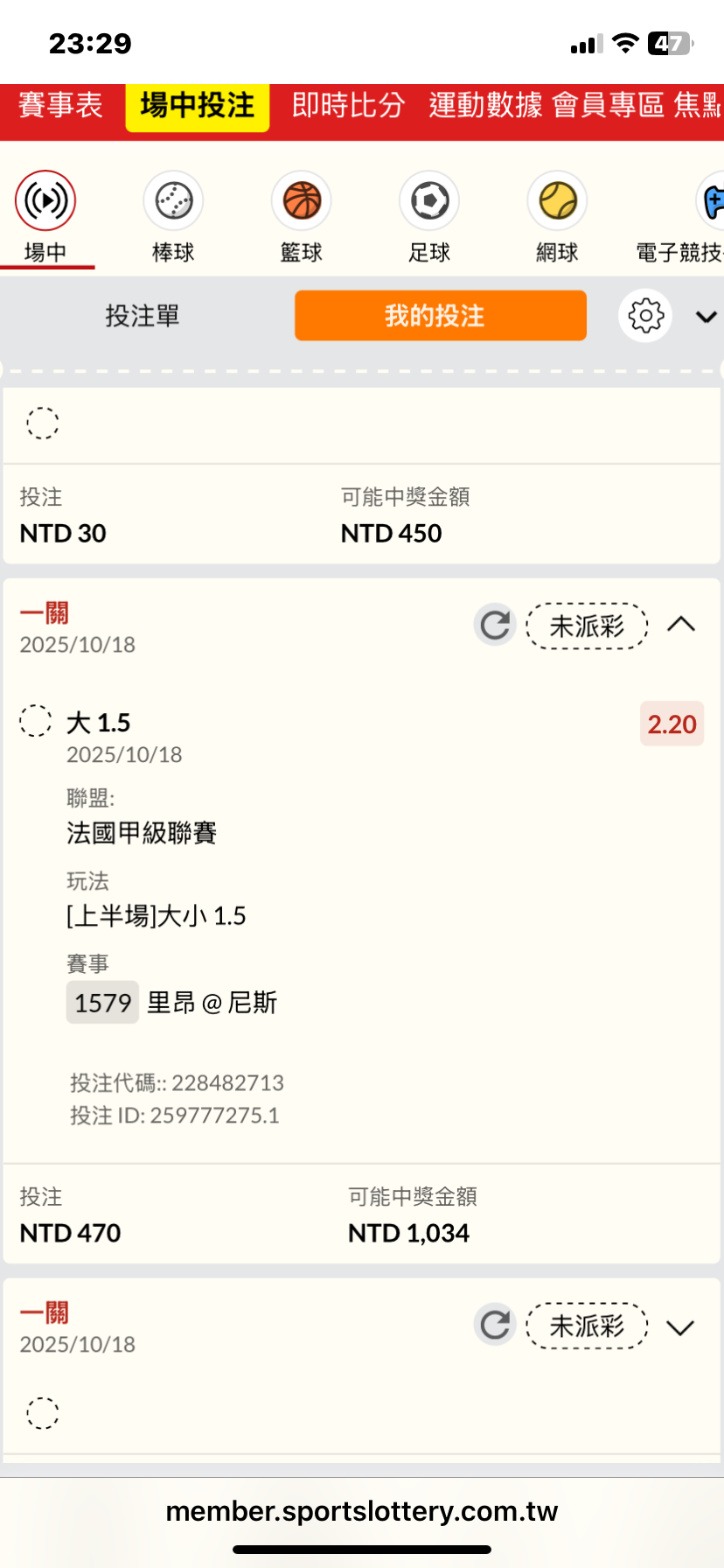Image resolution: width=724 pixels, height=1568 pixels.
Task: Collapse the 里昂 @ 尼斯 bet details
Action: (681, 625)
